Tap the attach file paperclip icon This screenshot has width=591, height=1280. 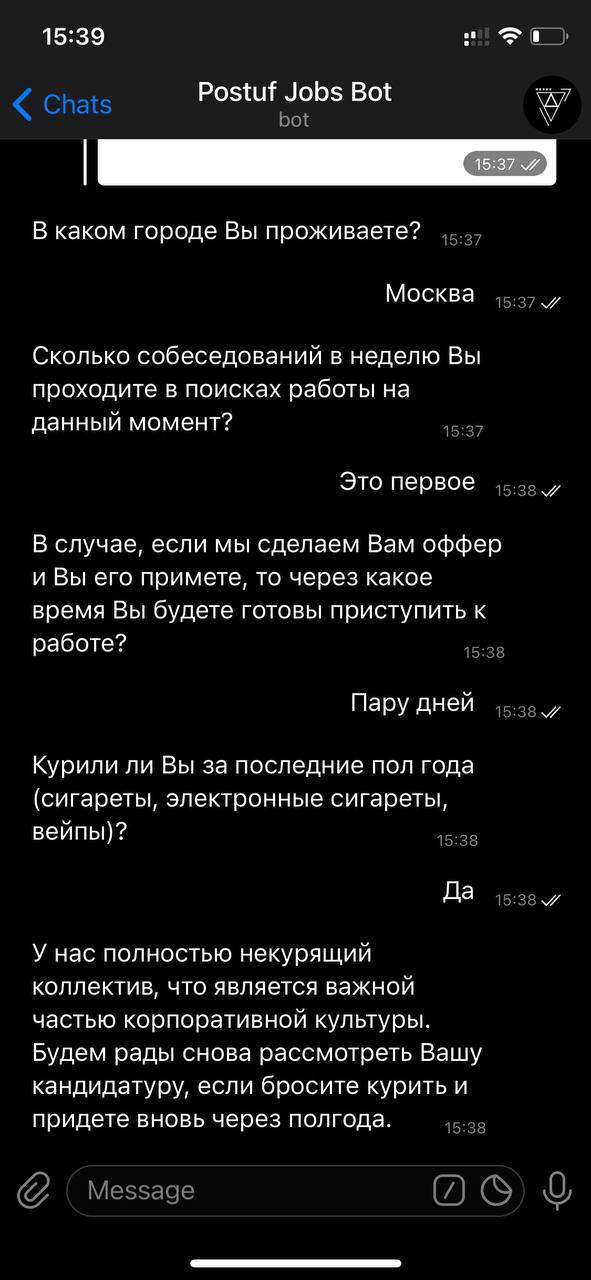(x=33, y=1190)
